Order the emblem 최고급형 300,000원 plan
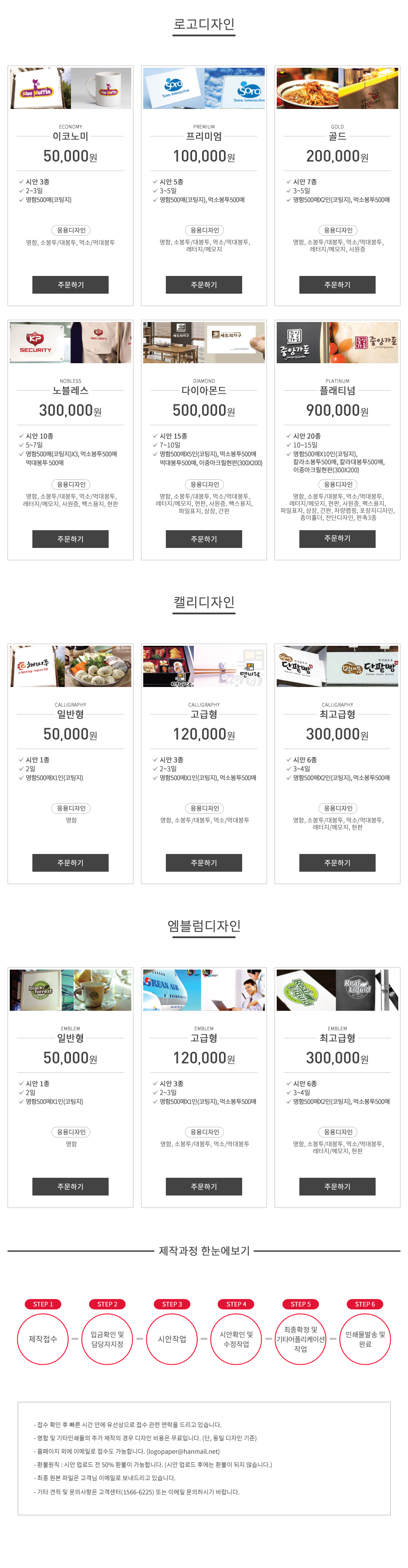The width and height of the screenshot is (408, 1568). click(x=337, y=1186)
